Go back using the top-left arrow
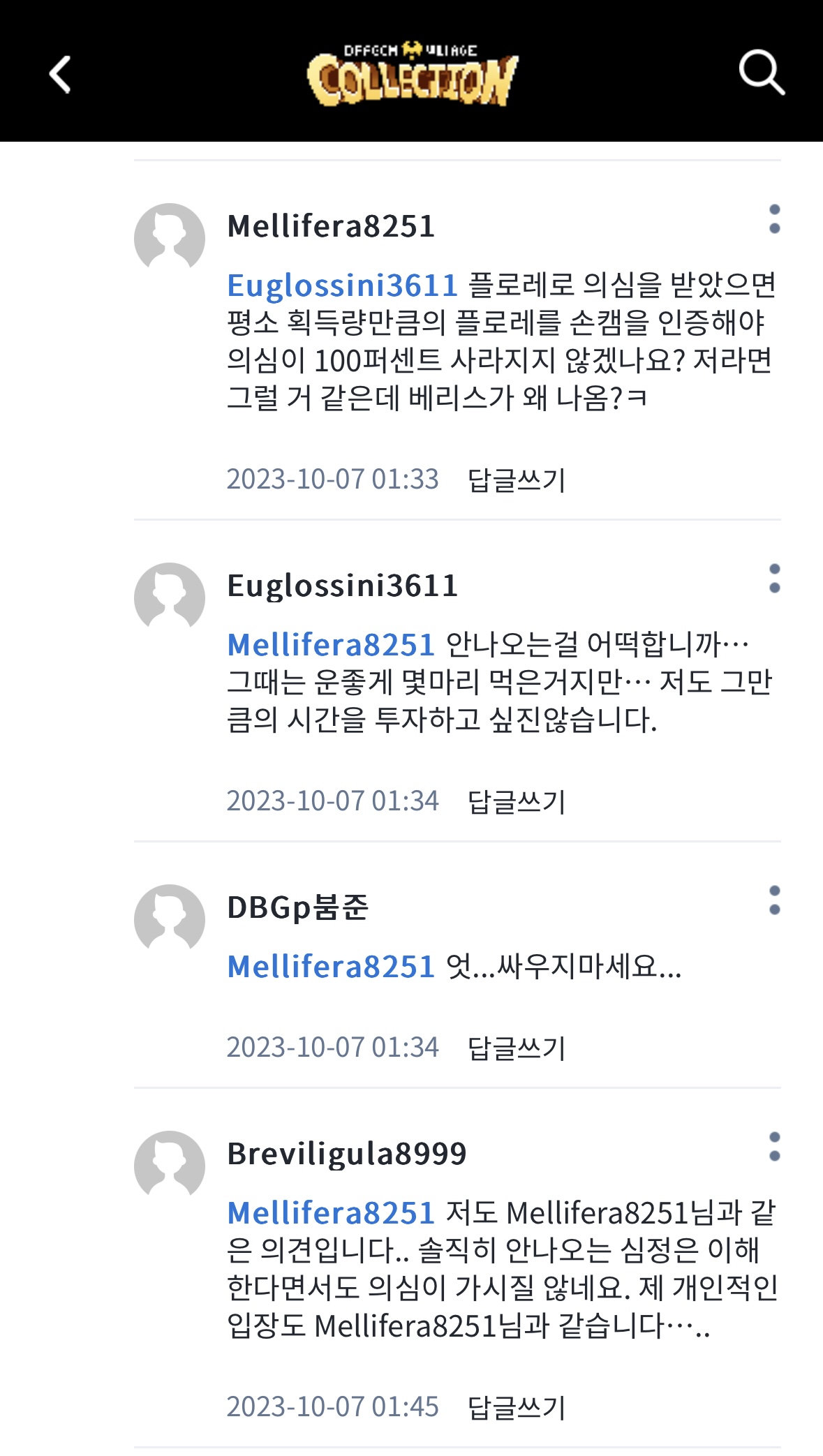This screenshot has width=823, height=1456. [x=61, y=75]
